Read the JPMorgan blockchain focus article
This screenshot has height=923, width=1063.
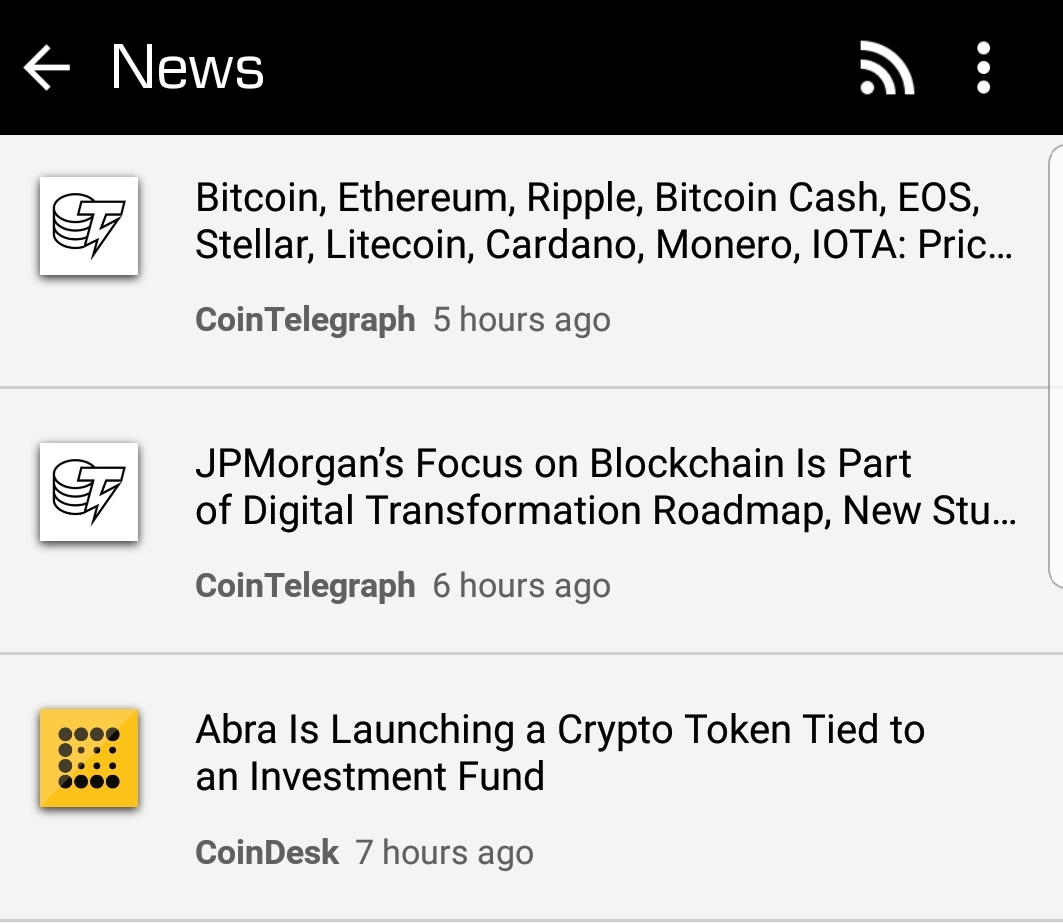[x=604, y=488]
